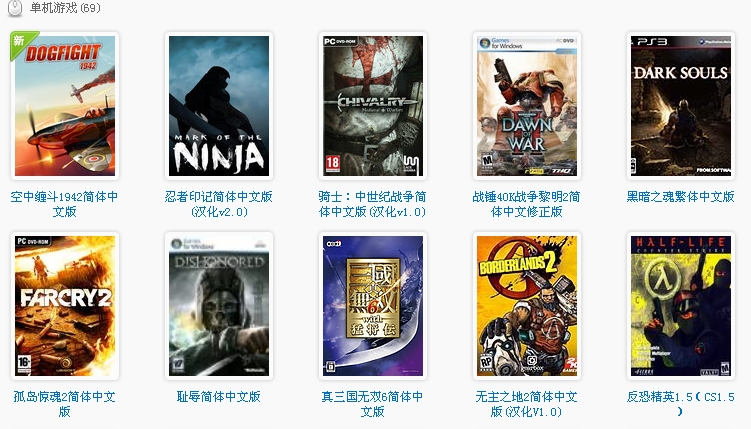Open the Mark of the Ninja cover
This screenshot has height=429, width=751.
[x=219, y=105]
